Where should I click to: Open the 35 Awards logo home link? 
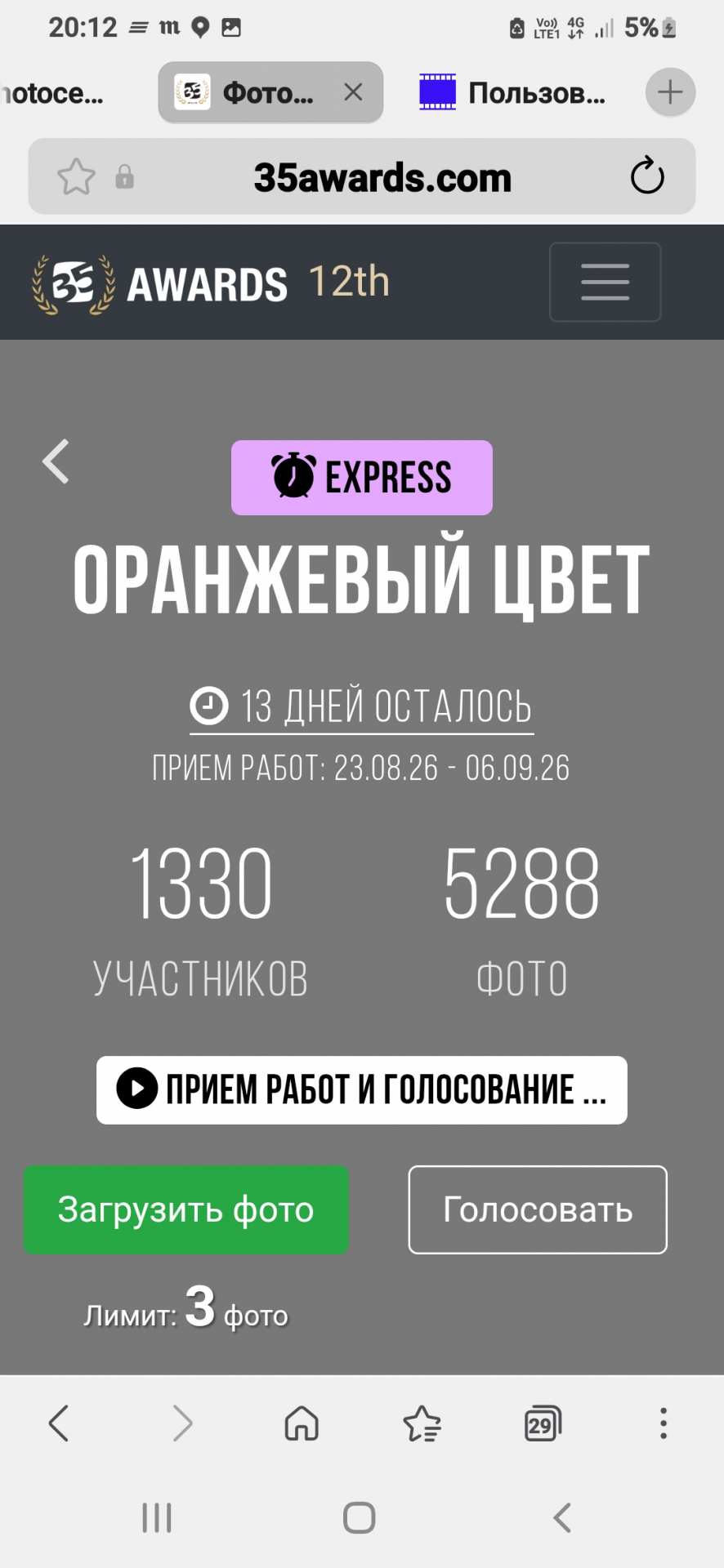pyautogui.click(x=160, y=283)
